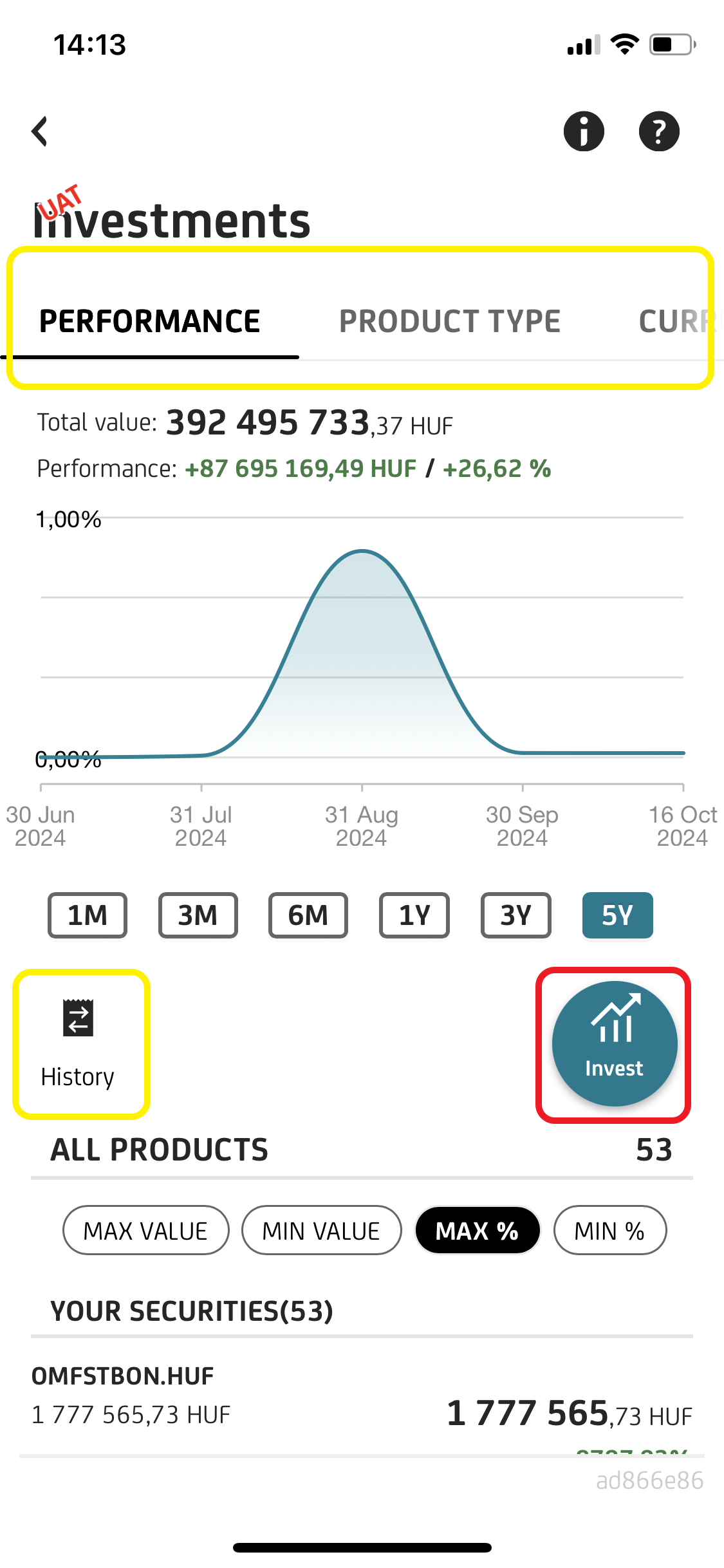
Task: Switch to the Product Type tab
Action: [x=450, y=321]
